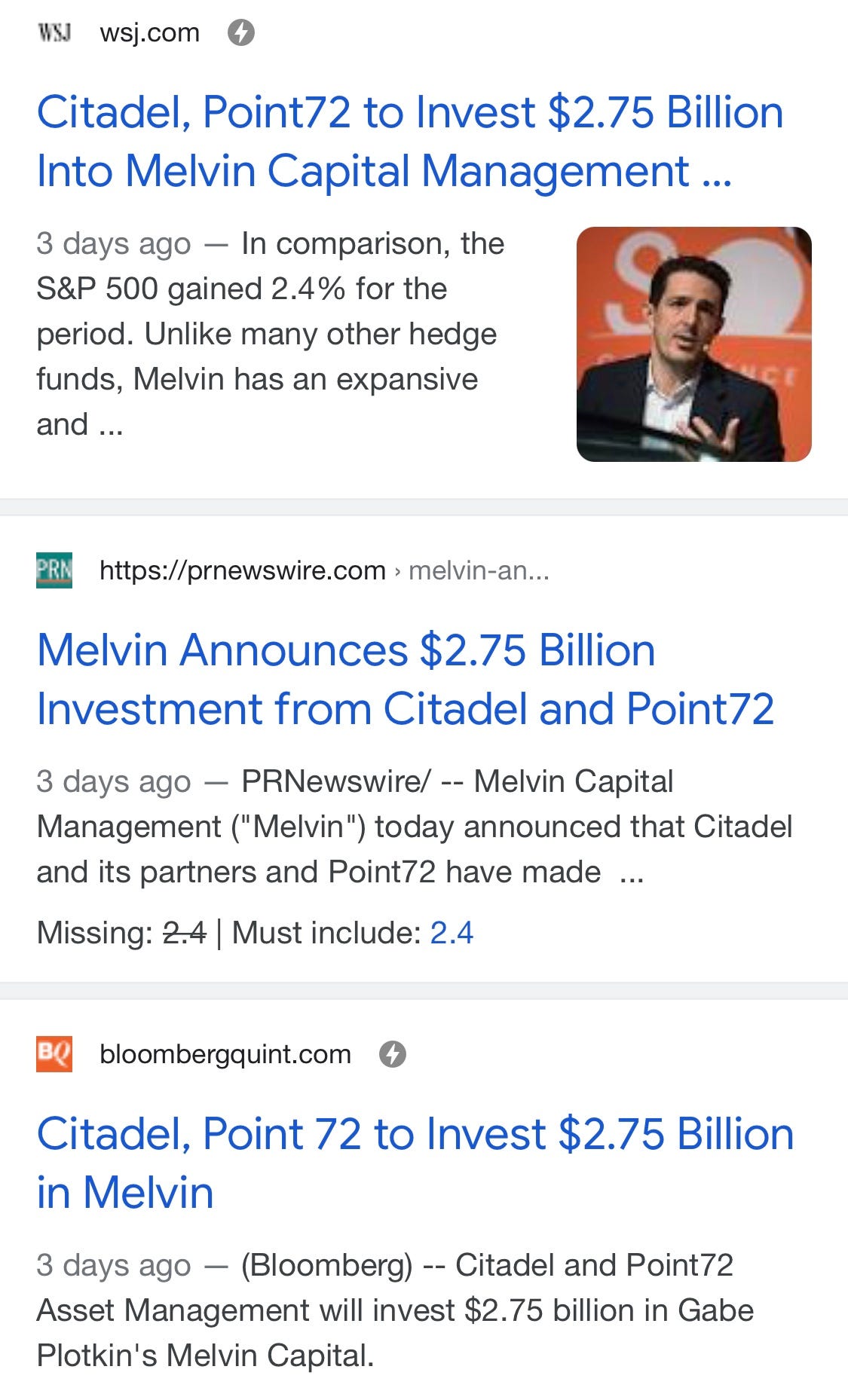Viewport: 848px width, 1400px height.
Task: Open the BloombergQuint Citadel, Point 72 headline
Action: click(x=415, y=1163)
